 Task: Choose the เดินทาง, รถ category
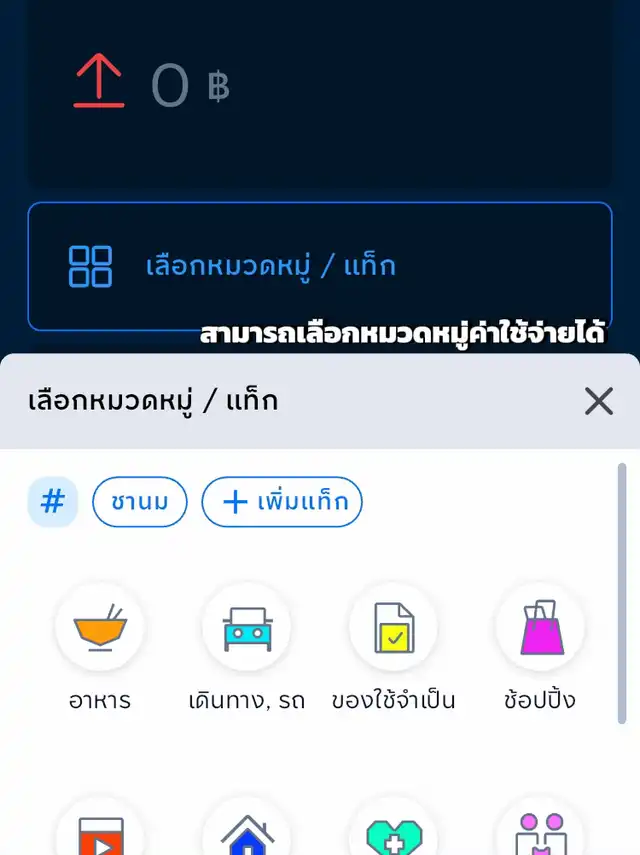pyautogui.click(x=246, y=630)
